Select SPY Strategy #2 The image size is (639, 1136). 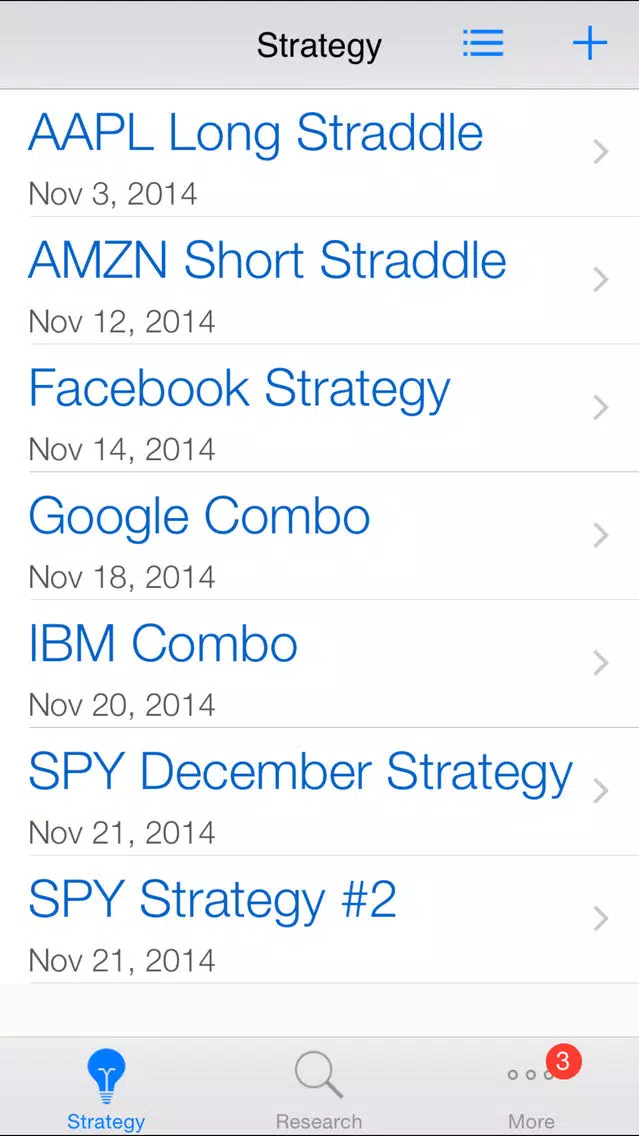coord(320,919)
